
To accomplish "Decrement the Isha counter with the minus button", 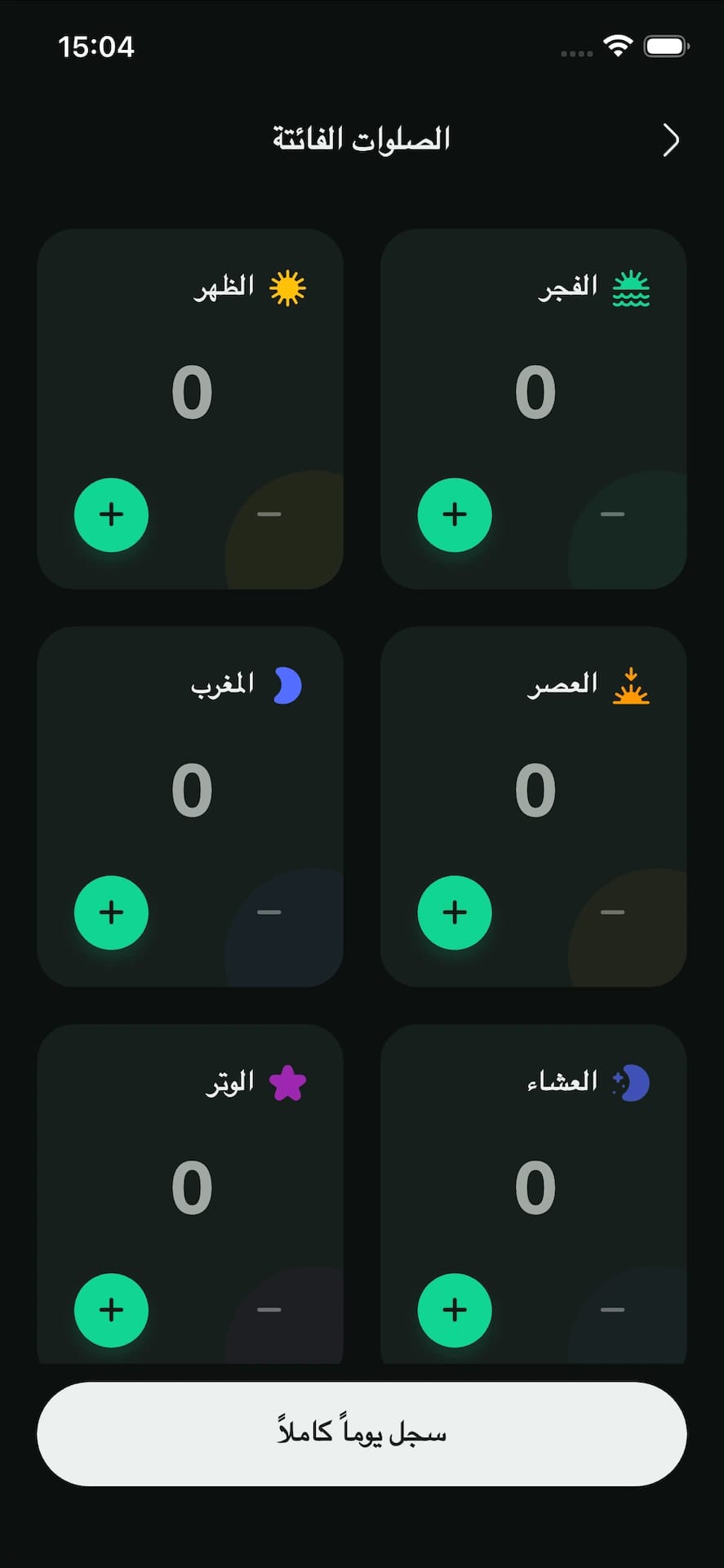I will 612,1310.
